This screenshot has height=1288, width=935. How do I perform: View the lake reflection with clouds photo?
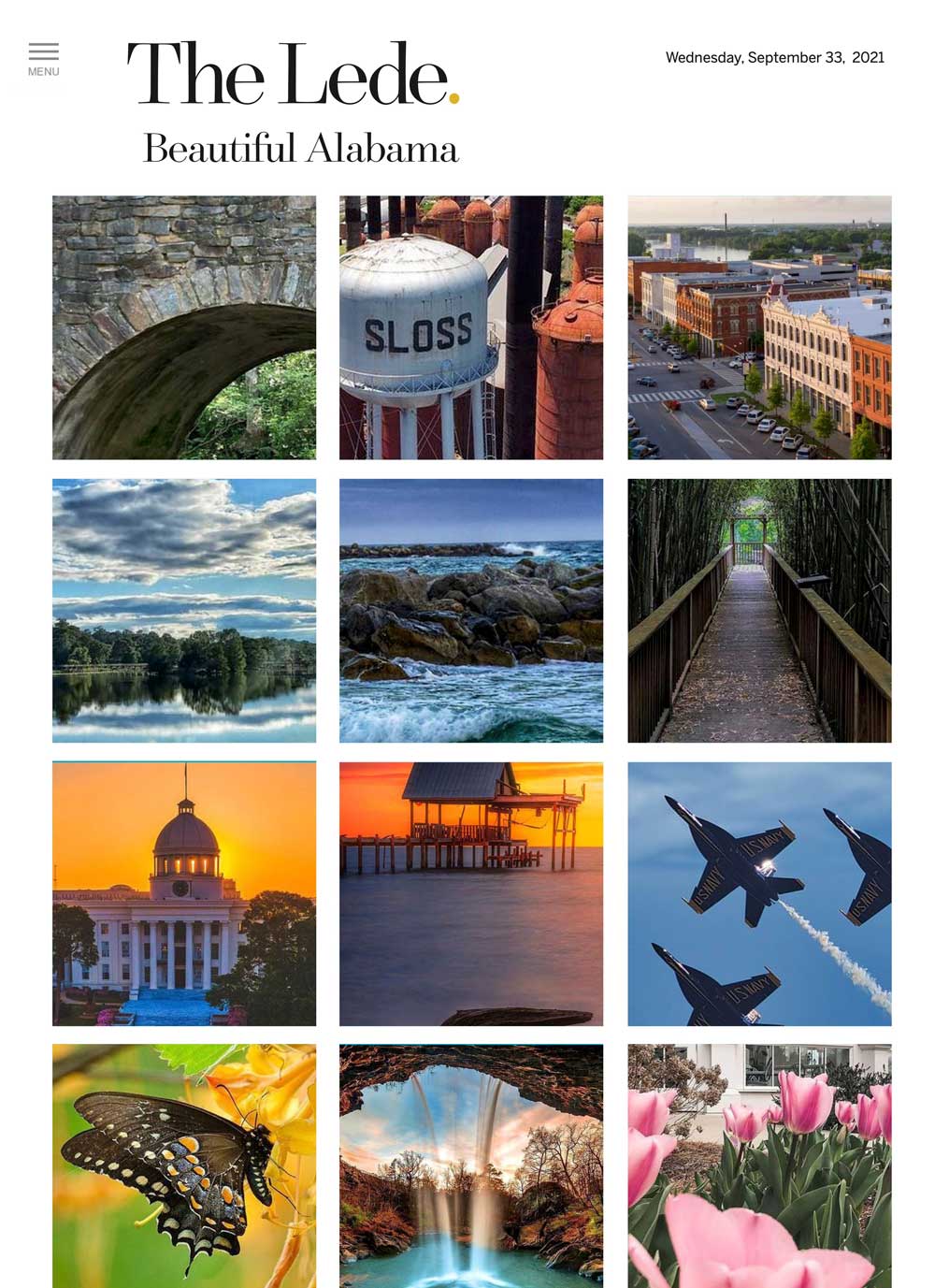(184, 611)
